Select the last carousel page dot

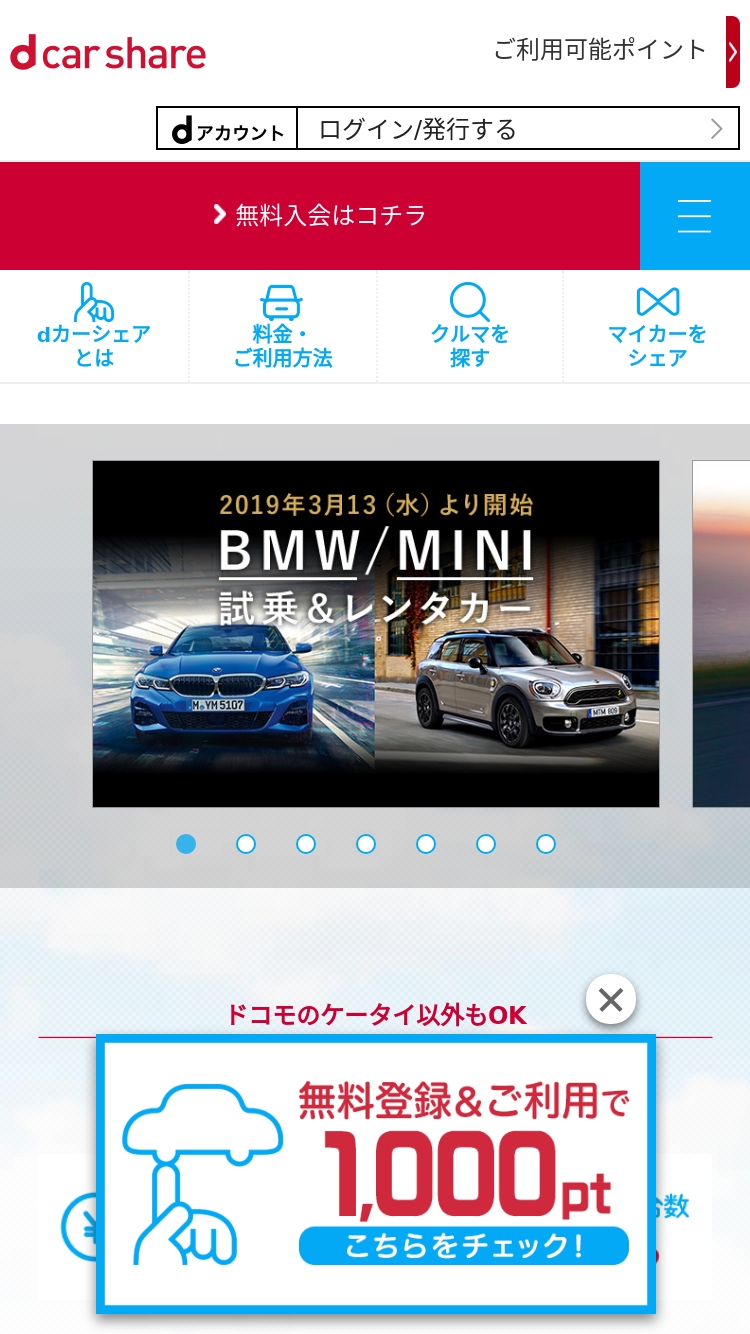(546, 844)
